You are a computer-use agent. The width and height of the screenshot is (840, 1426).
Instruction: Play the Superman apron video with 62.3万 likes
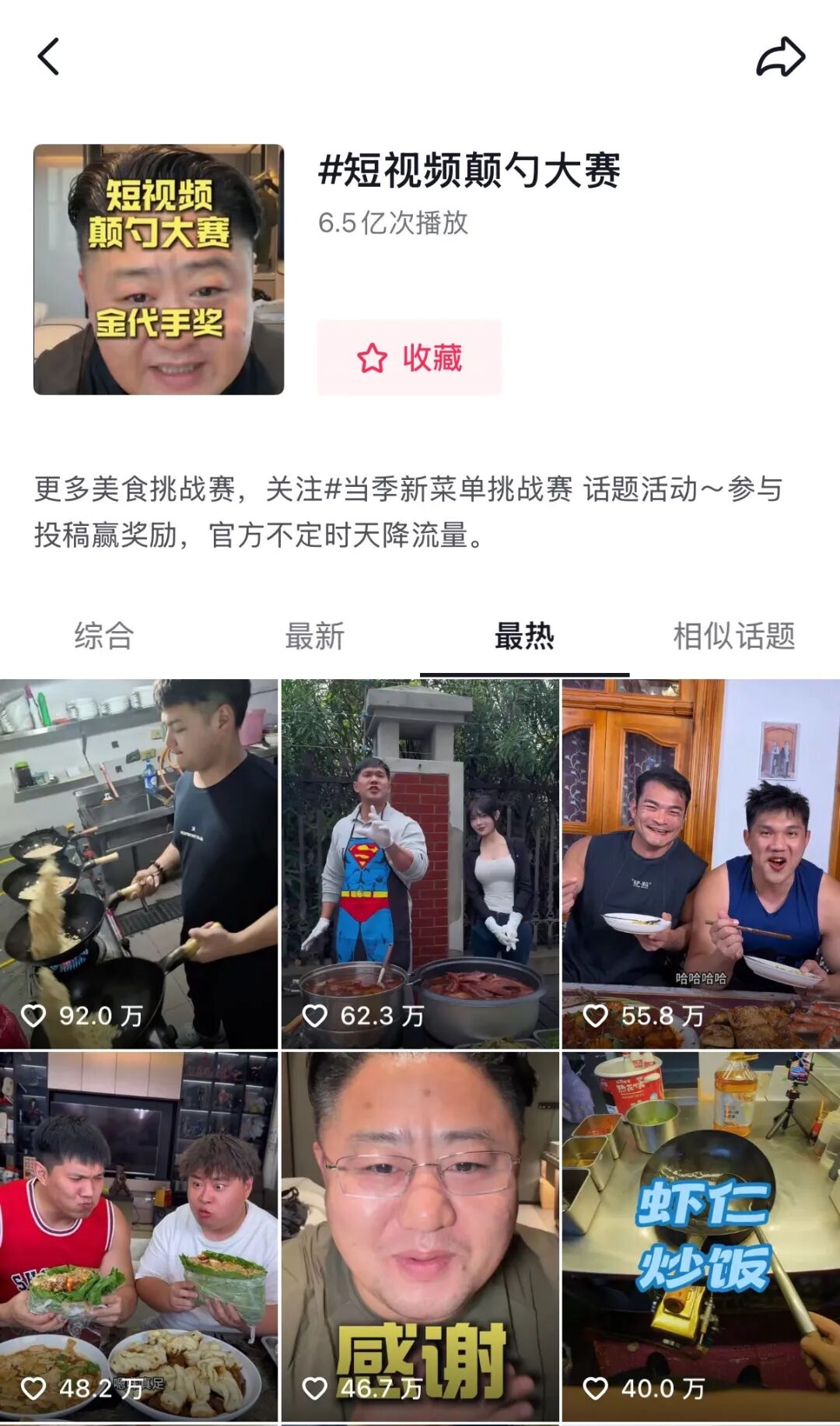click(420, 864)
